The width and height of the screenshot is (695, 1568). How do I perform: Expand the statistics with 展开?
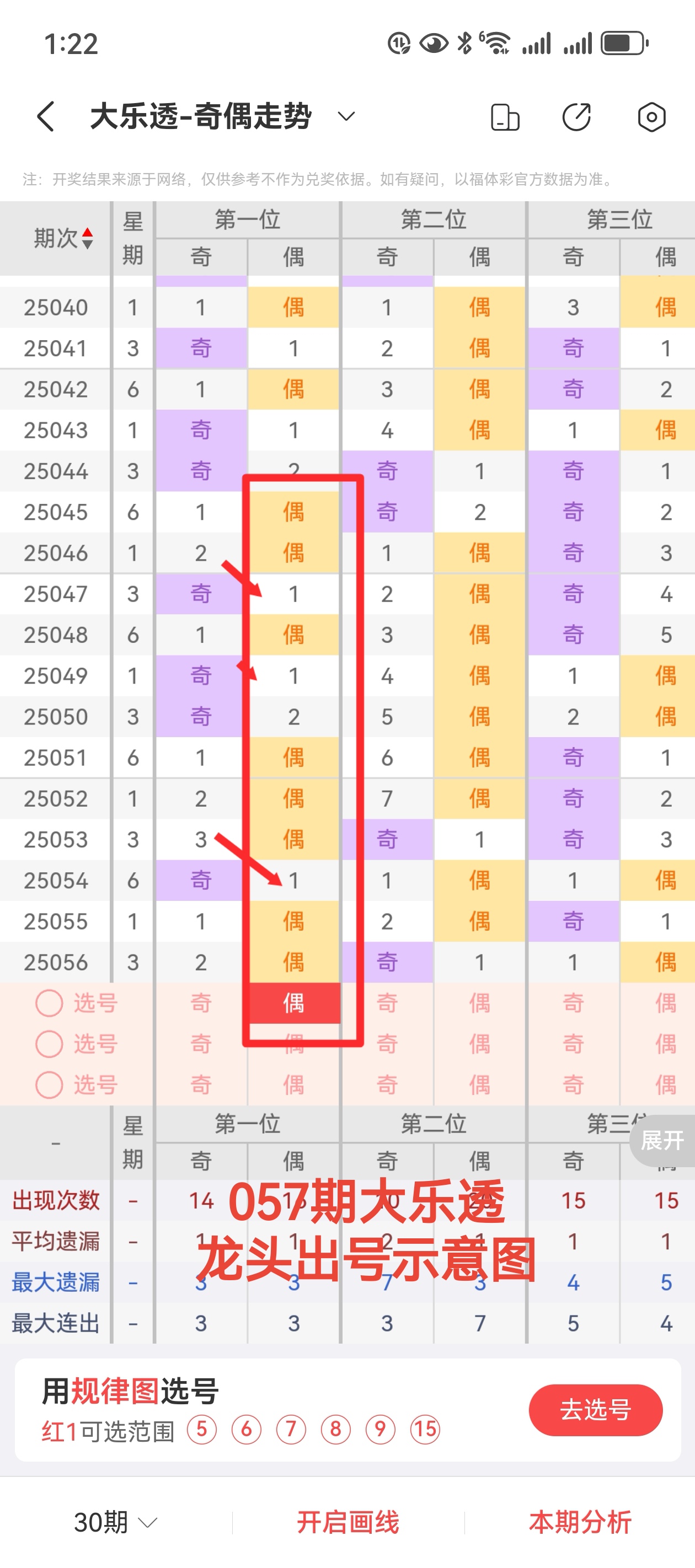click(x=662, y=1140)
